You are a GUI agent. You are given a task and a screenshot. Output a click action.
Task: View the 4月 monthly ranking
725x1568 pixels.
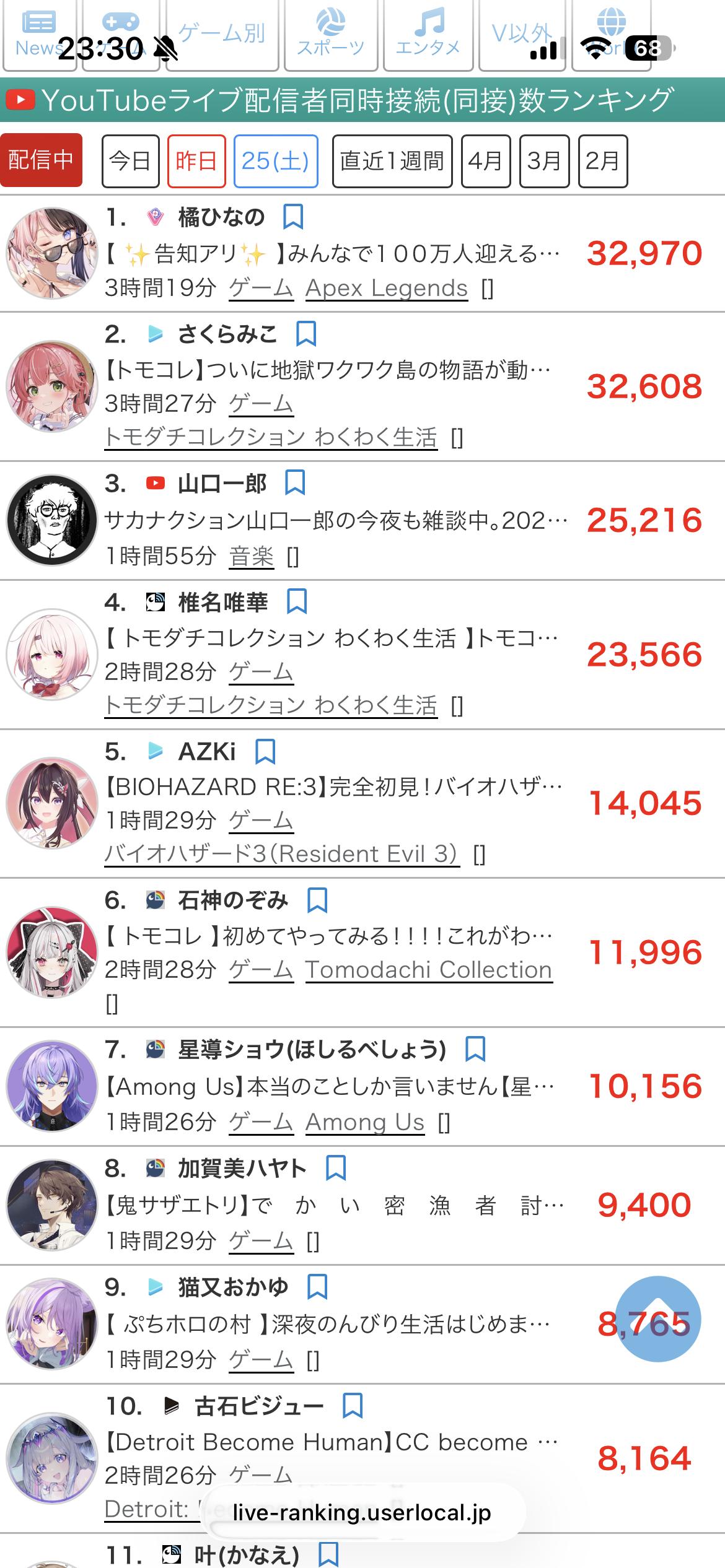pos(486,161)
